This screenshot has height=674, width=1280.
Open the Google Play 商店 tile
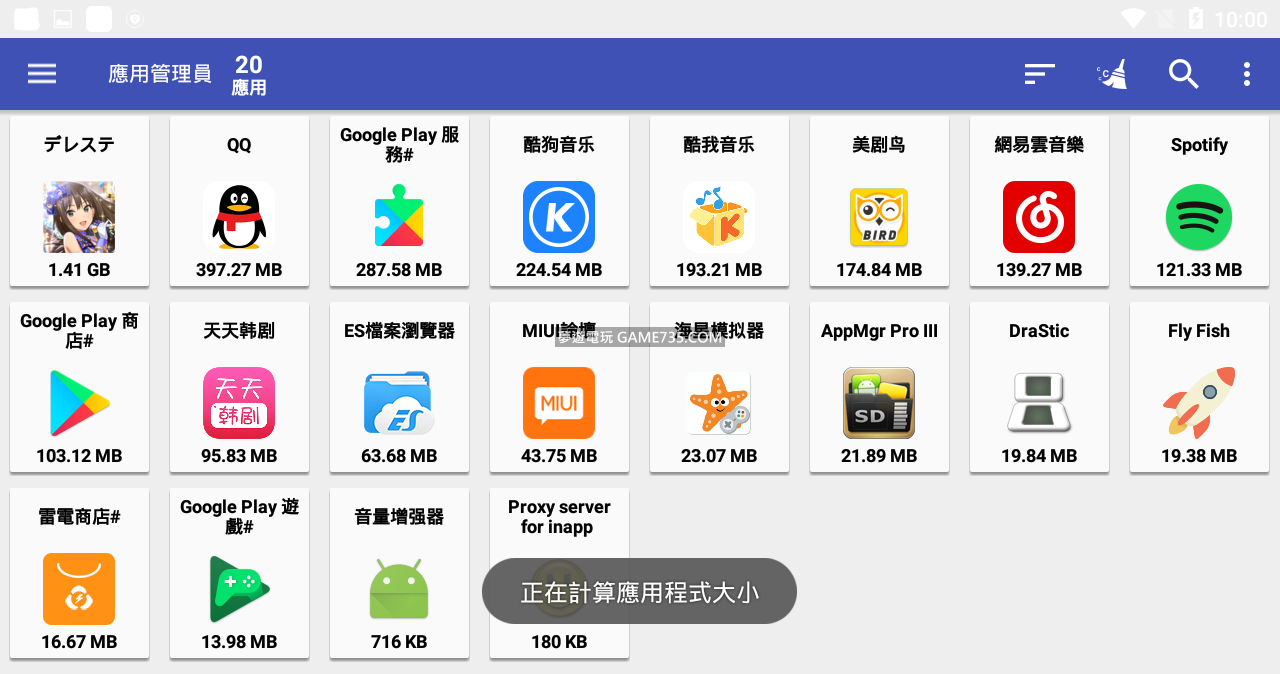(79, 388)
